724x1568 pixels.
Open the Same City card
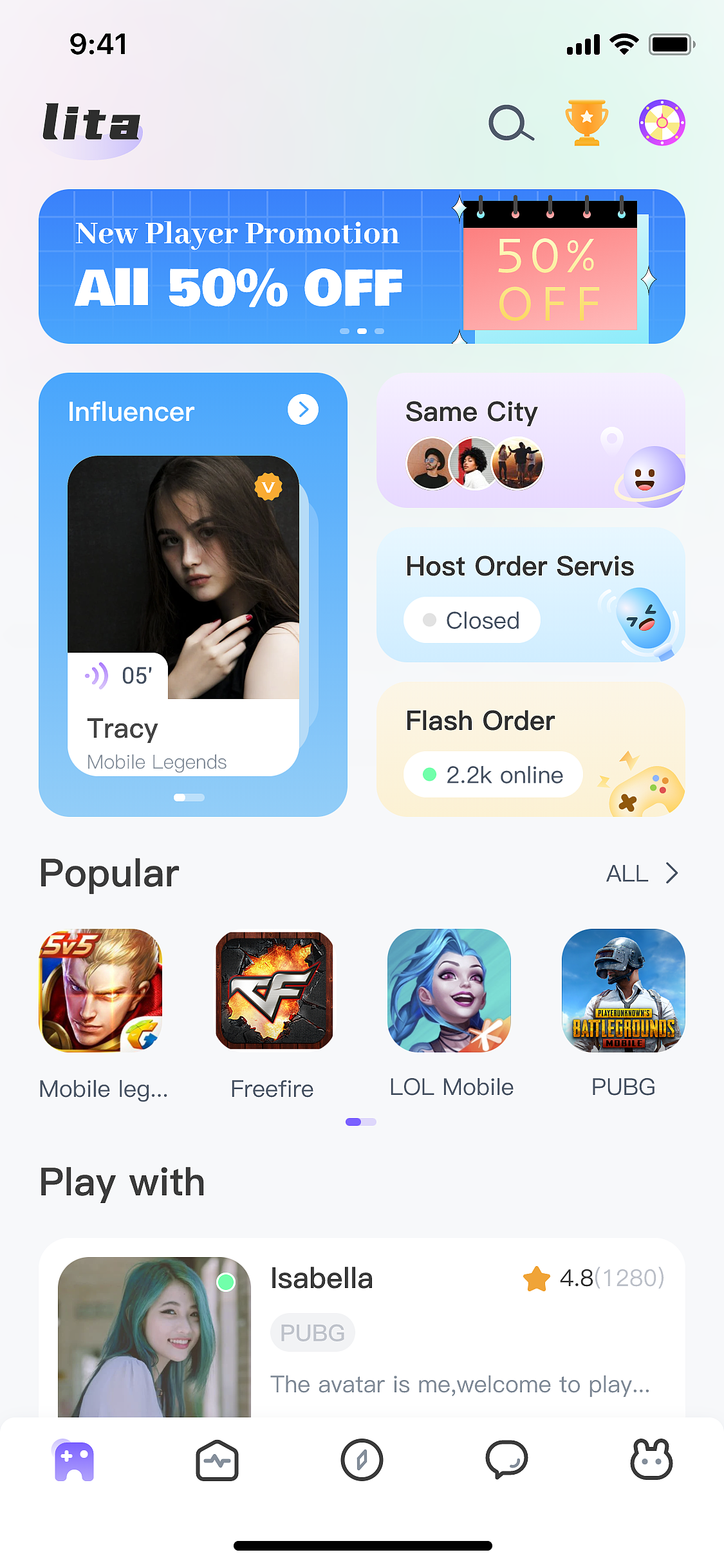coord(530,440)
